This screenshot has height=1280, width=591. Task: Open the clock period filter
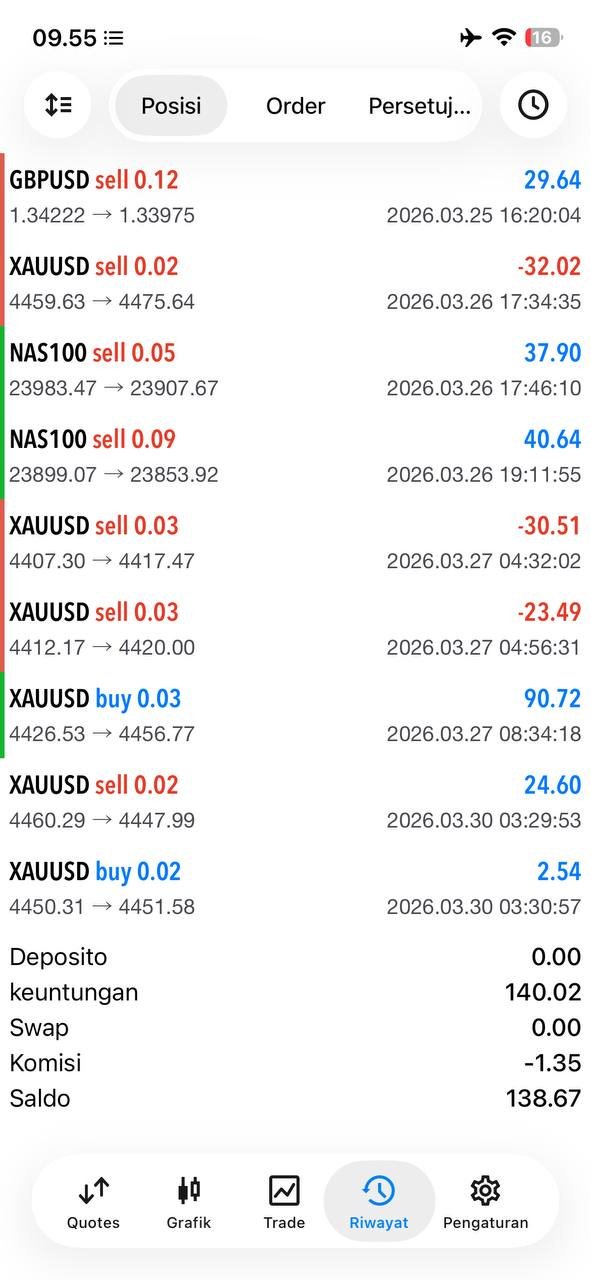coord(533,104)
